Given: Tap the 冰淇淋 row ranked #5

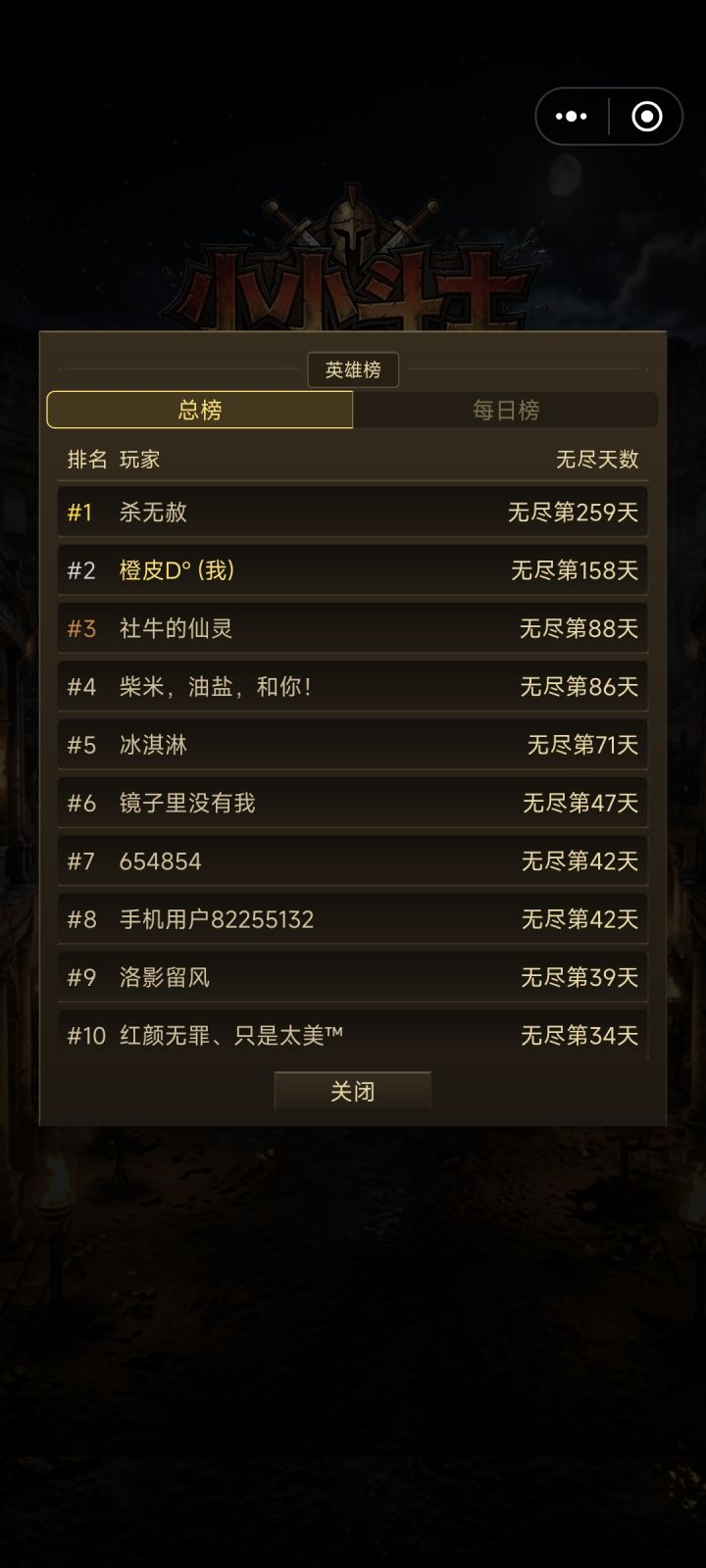Looking at the screenshot, I should point(353,744).
